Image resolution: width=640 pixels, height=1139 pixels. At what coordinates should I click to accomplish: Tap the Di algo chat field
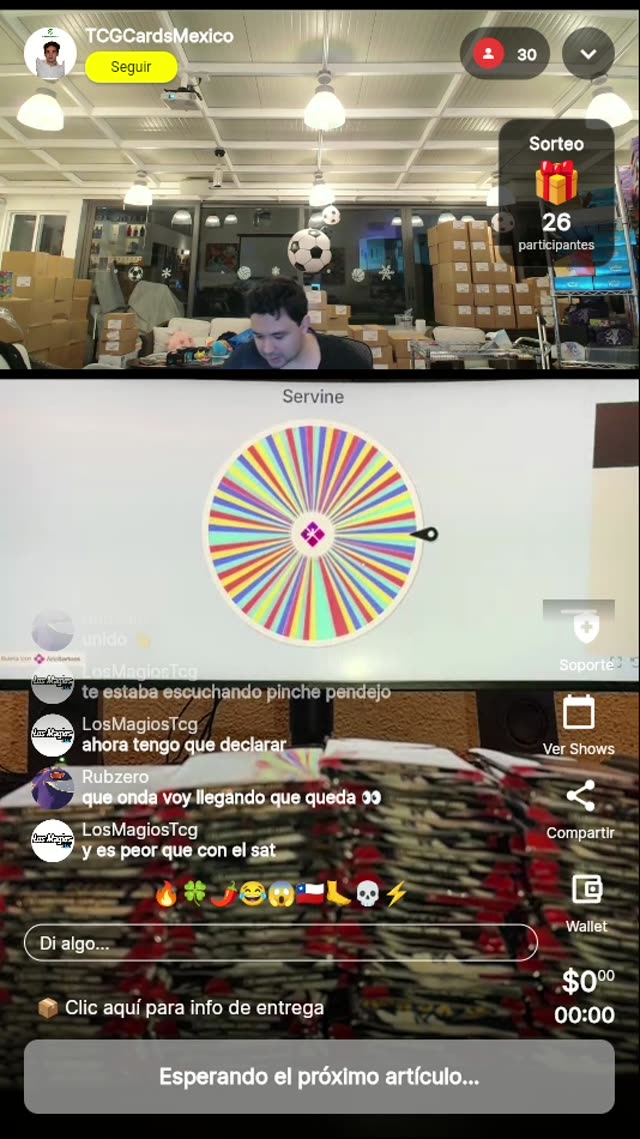(280, 942)
